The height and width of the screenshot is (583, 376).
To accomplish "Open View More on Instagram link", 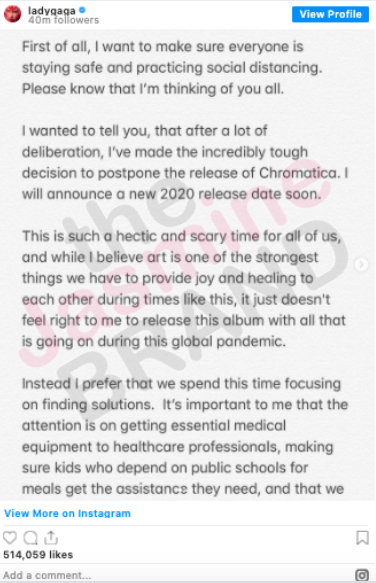I will click(x=67, y=513).
